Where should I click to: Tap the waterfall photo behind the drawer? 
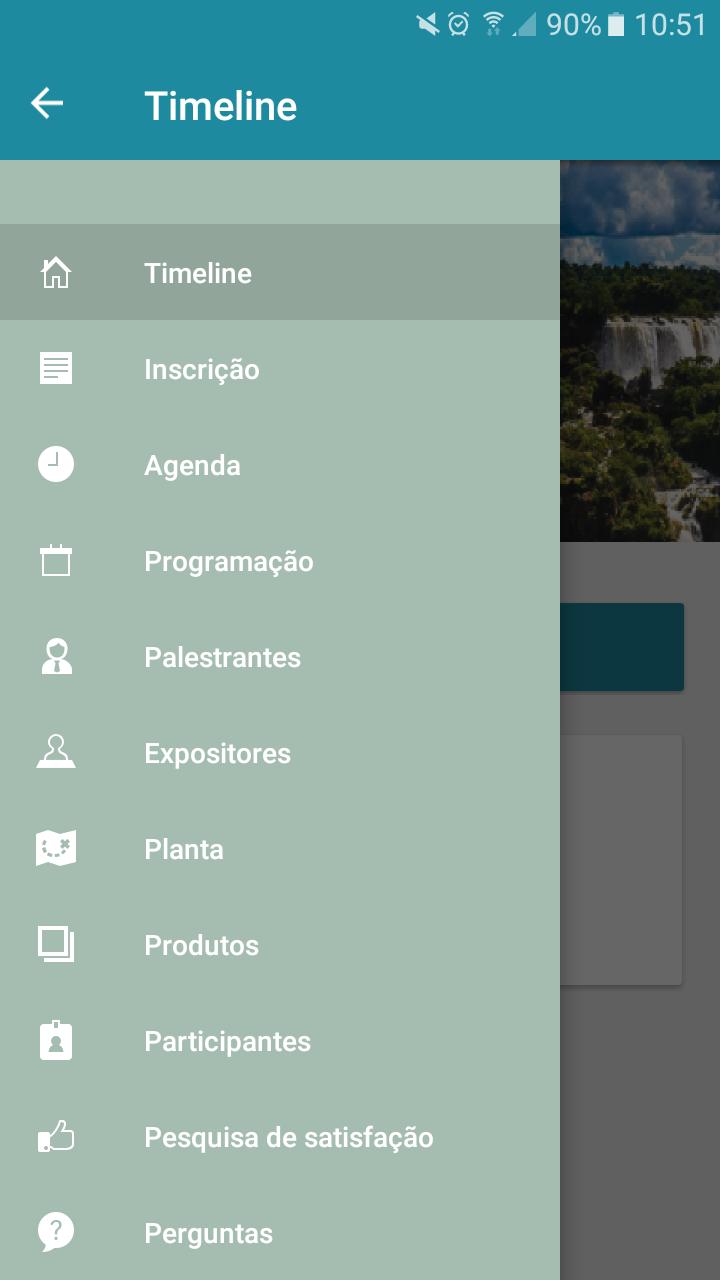(640, 350)
